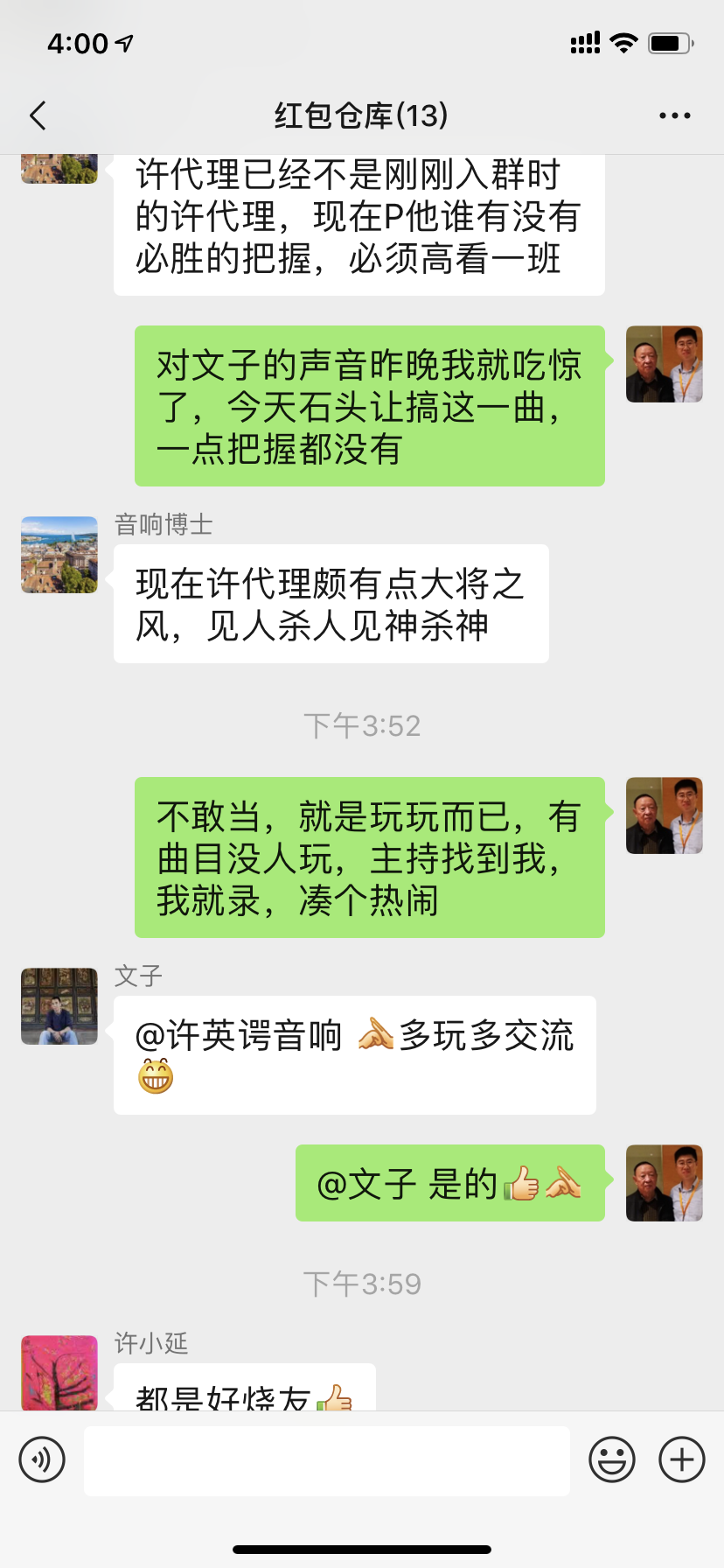The image size is (724, 1568).
Task: Open 文子's profile avatar
Action: (59, 1006)
